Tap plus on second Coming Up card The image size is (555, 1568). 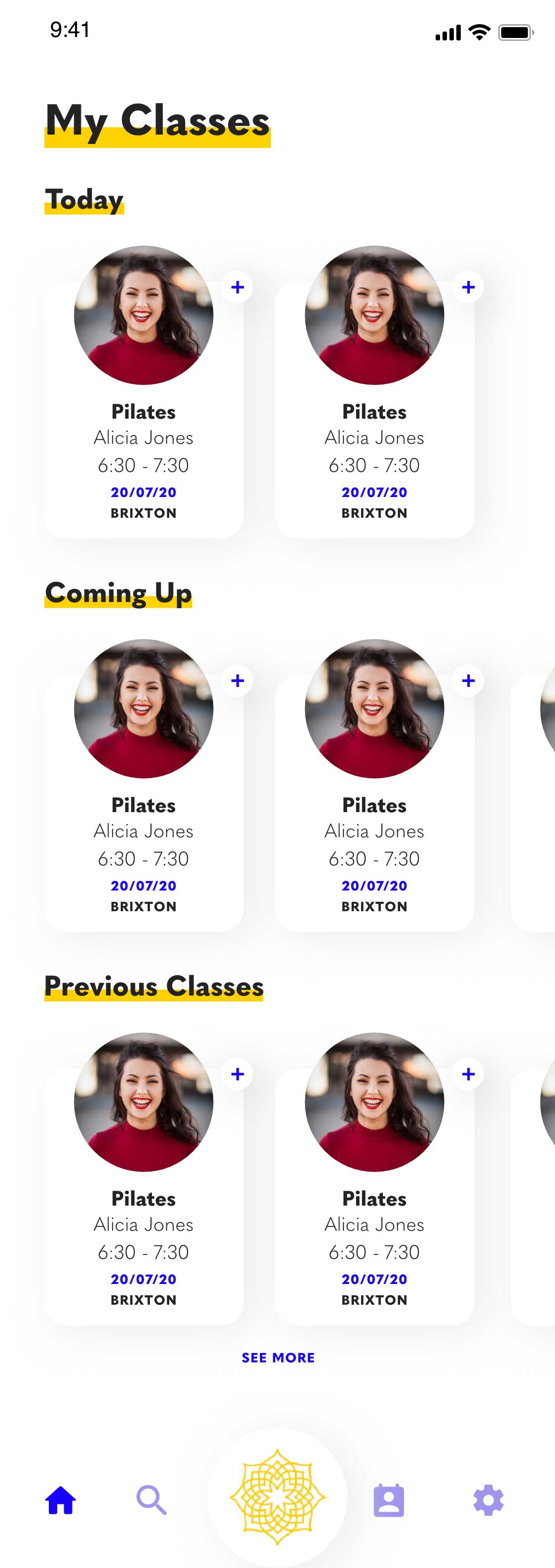tap(468, 680)
